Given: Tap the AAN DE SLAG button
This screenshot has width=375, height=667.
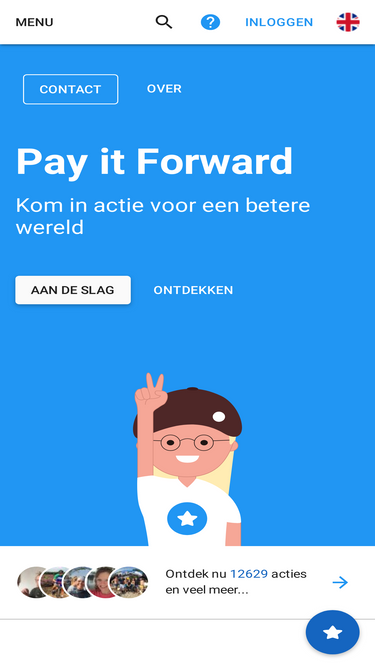Looking at the screenshot, I should coord(73,290).
